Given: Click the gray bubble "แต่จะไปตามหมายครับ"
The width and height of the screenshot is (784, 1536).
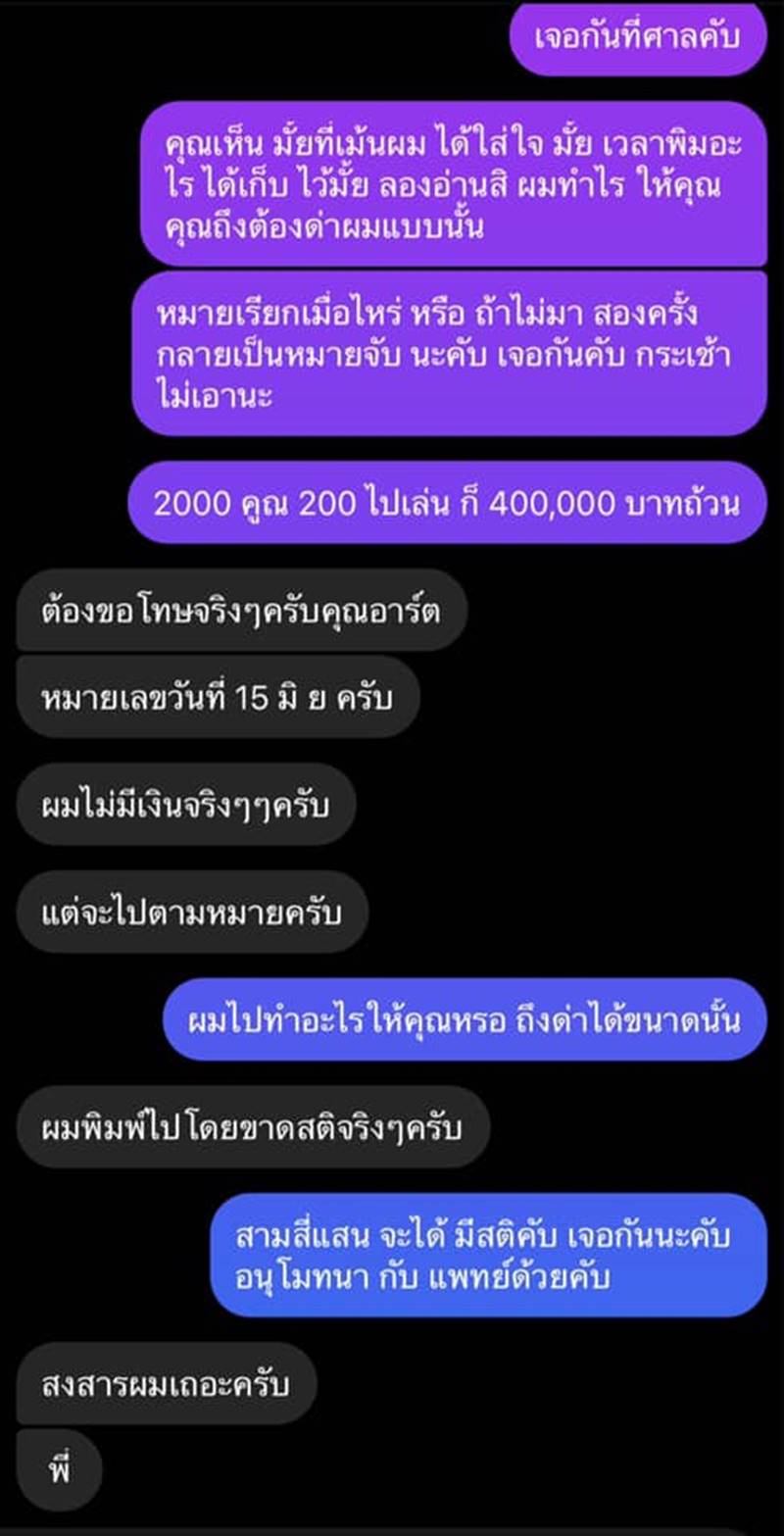Looking at the screenshot, I should (192, 912).
